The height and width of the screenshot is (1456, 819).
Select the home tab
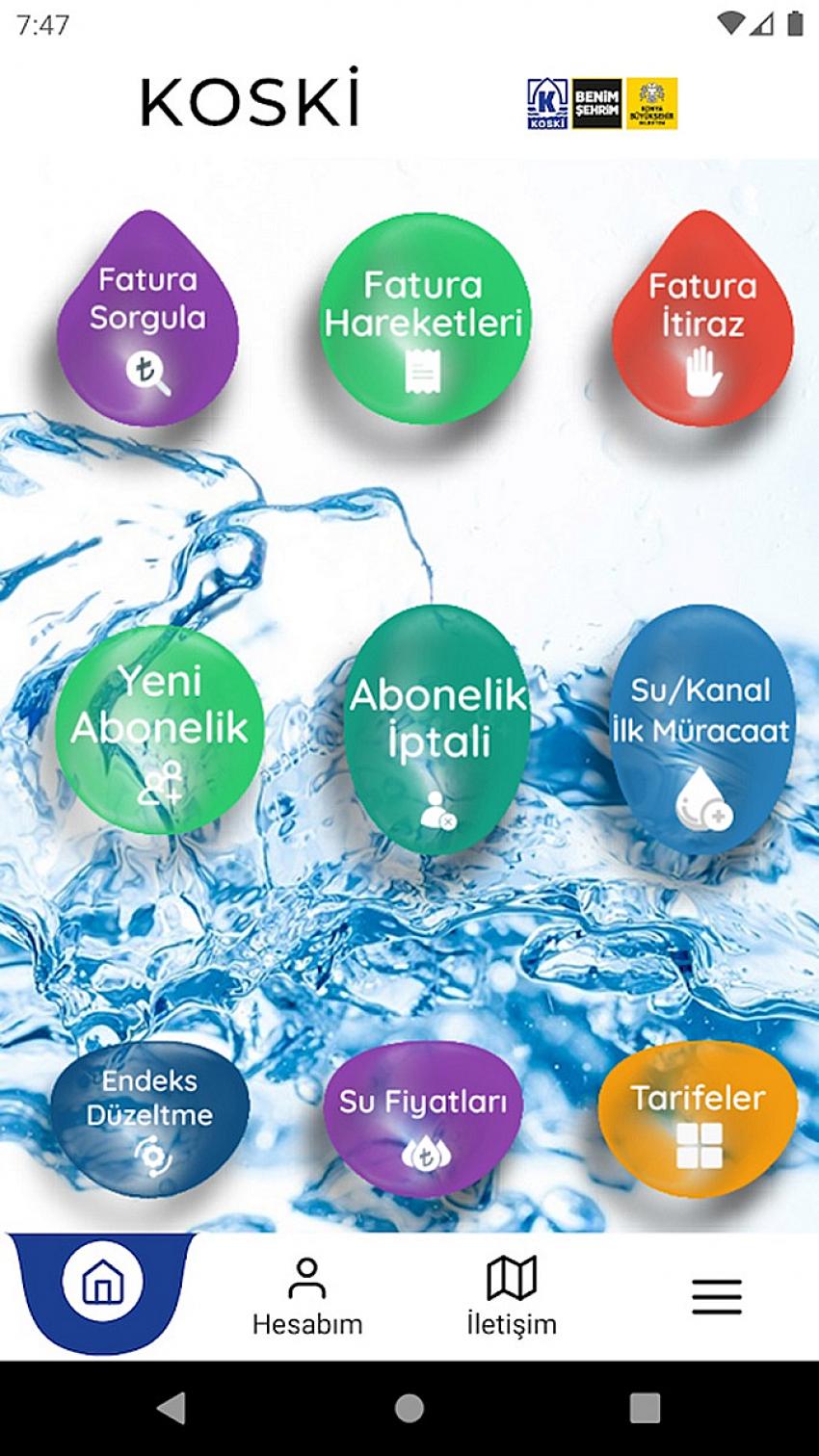pos(103,1283)
